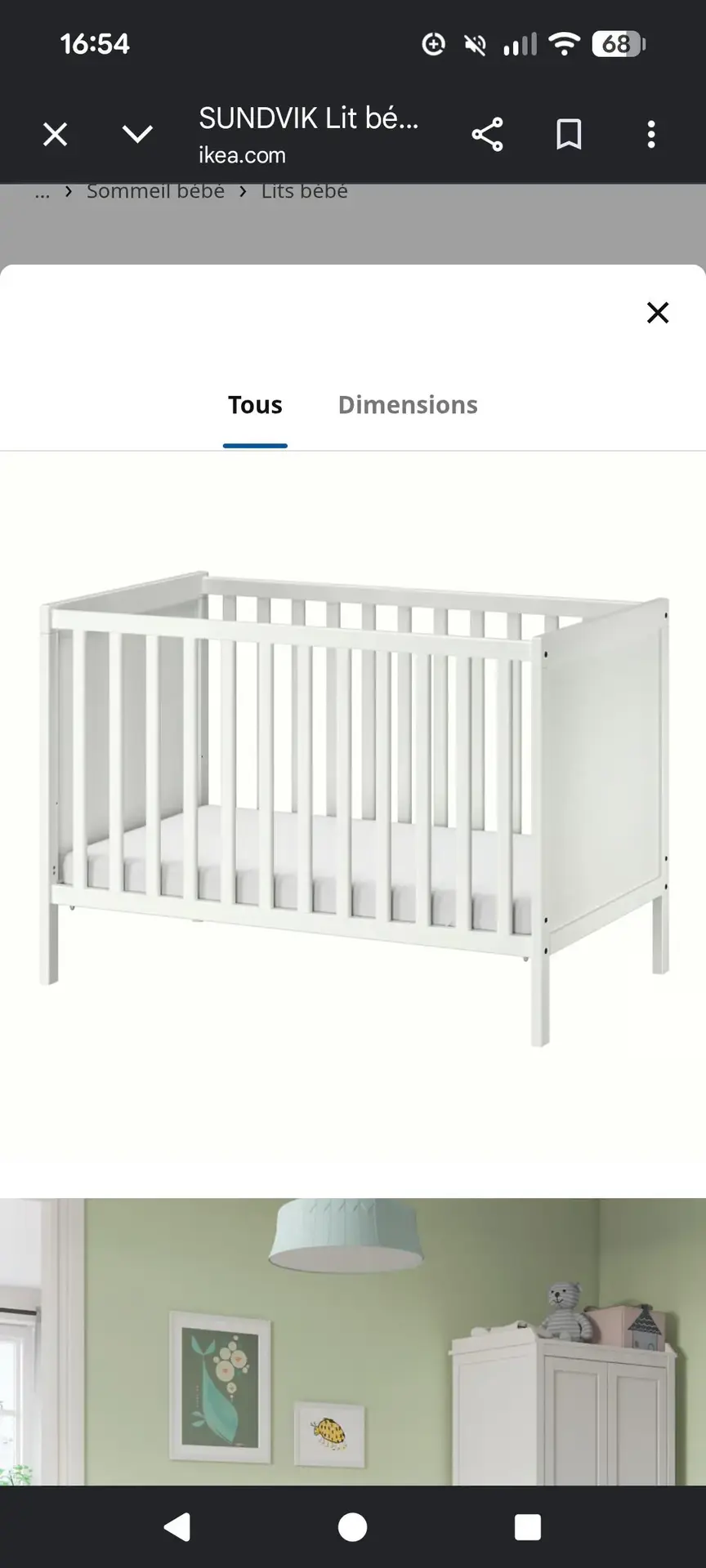Open the green nursery room photo

(x=353, y=1341)
